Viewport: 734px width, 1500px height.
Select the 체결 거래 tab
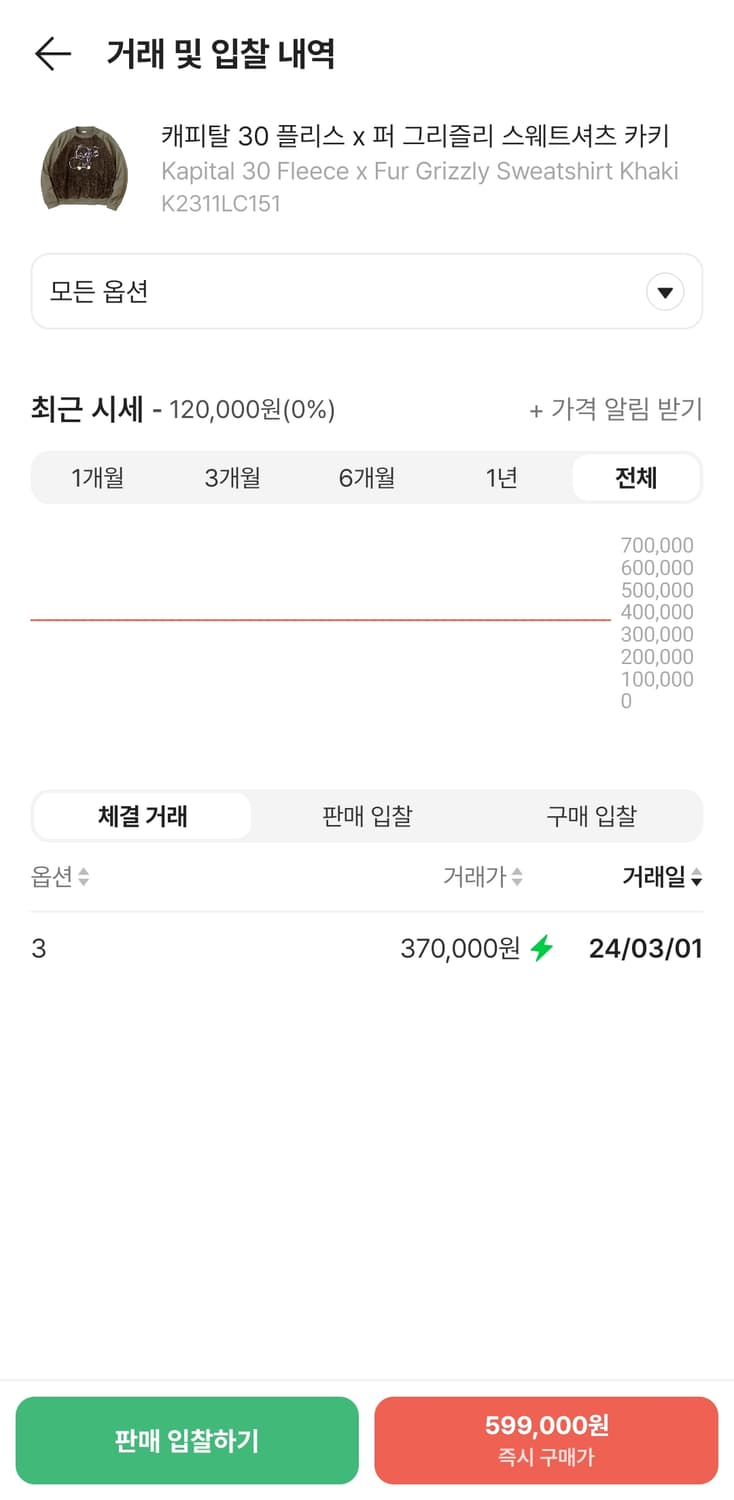[x=142, y=815]
